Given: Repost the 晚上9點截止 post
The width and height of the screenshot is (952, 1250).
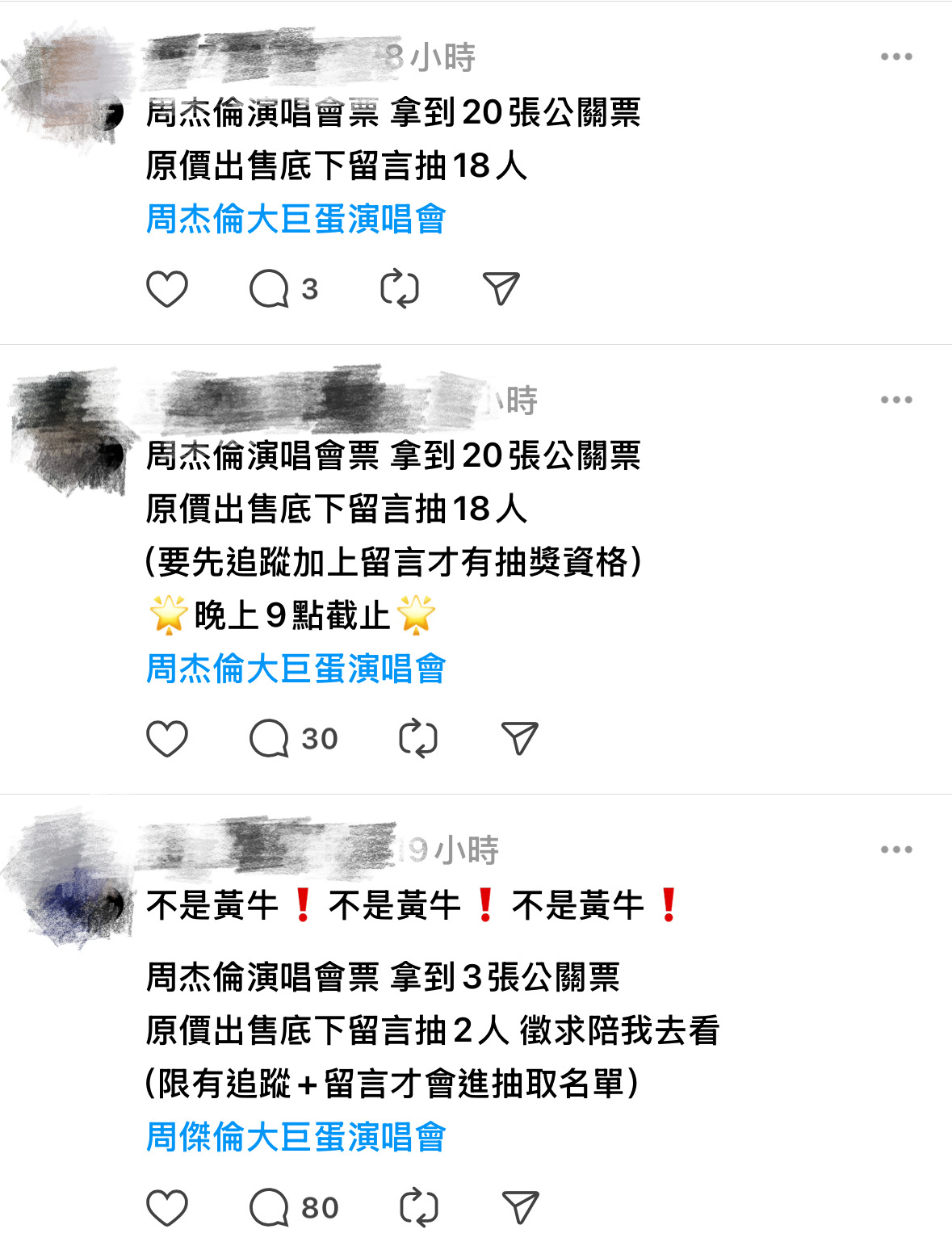Looking at the screenshot, I should pos(418,739).
